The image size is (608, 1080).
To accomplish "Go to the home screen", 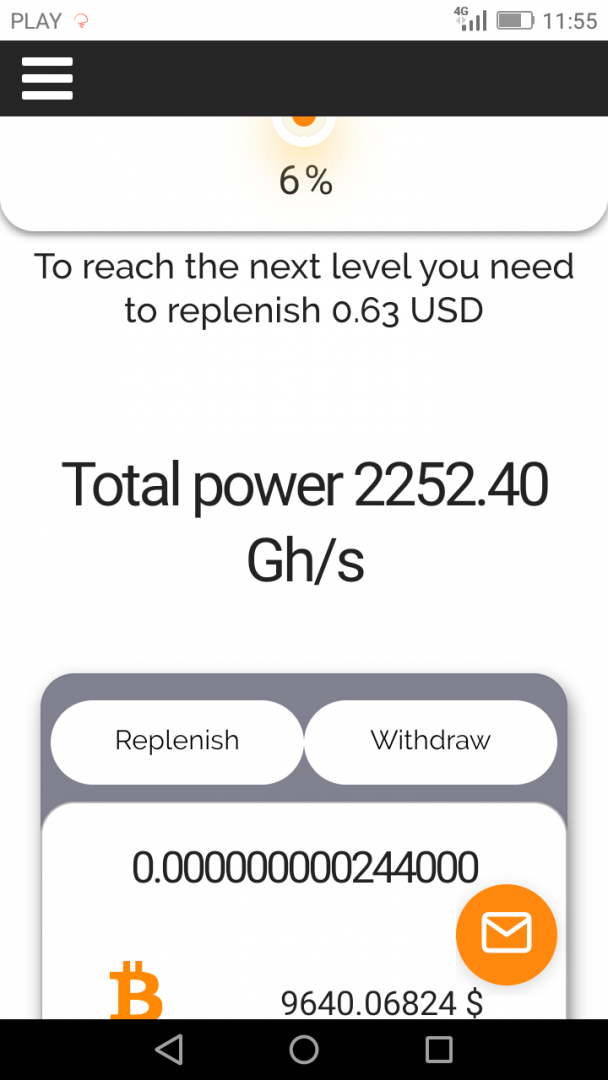I will [x=304, y=1049].
